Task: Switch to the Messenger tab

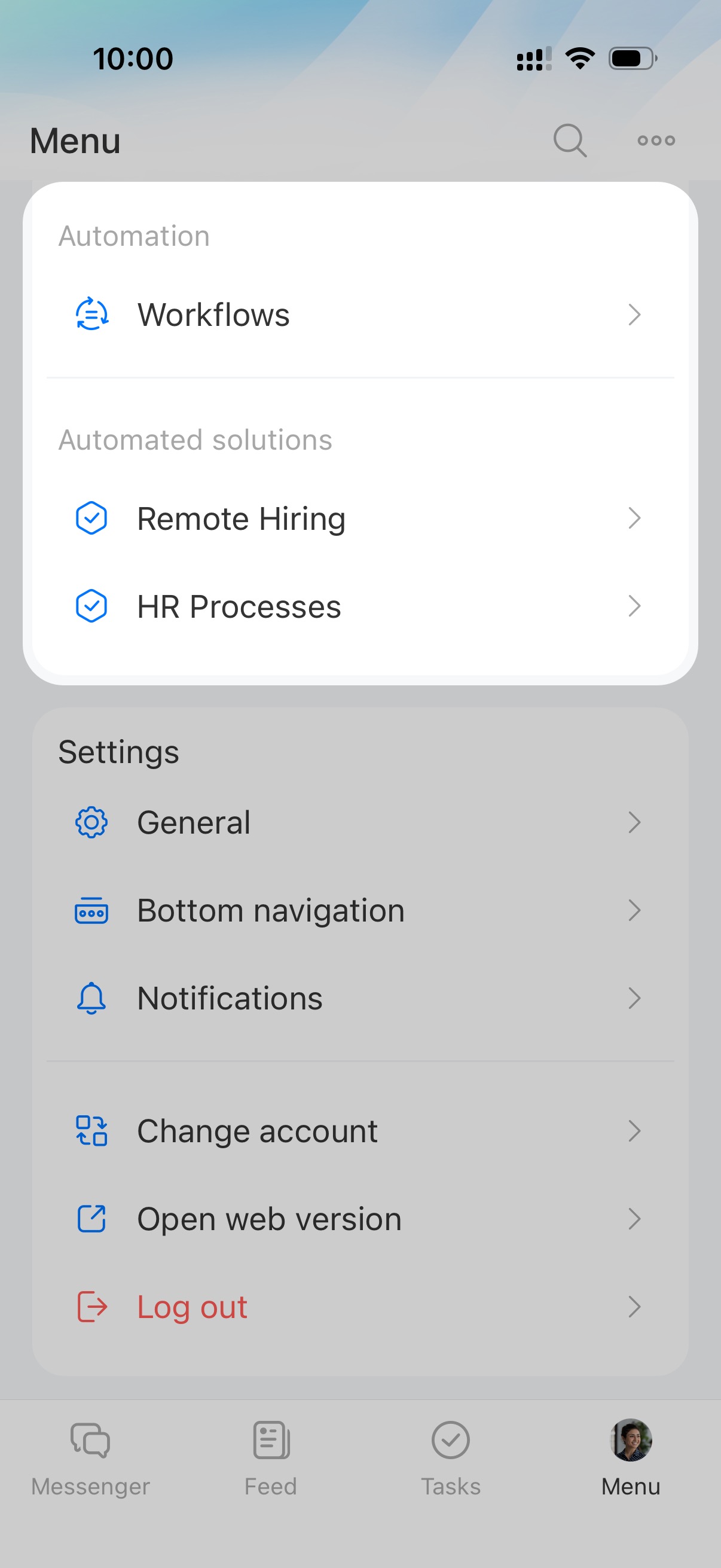Action: pos(91,1457)
